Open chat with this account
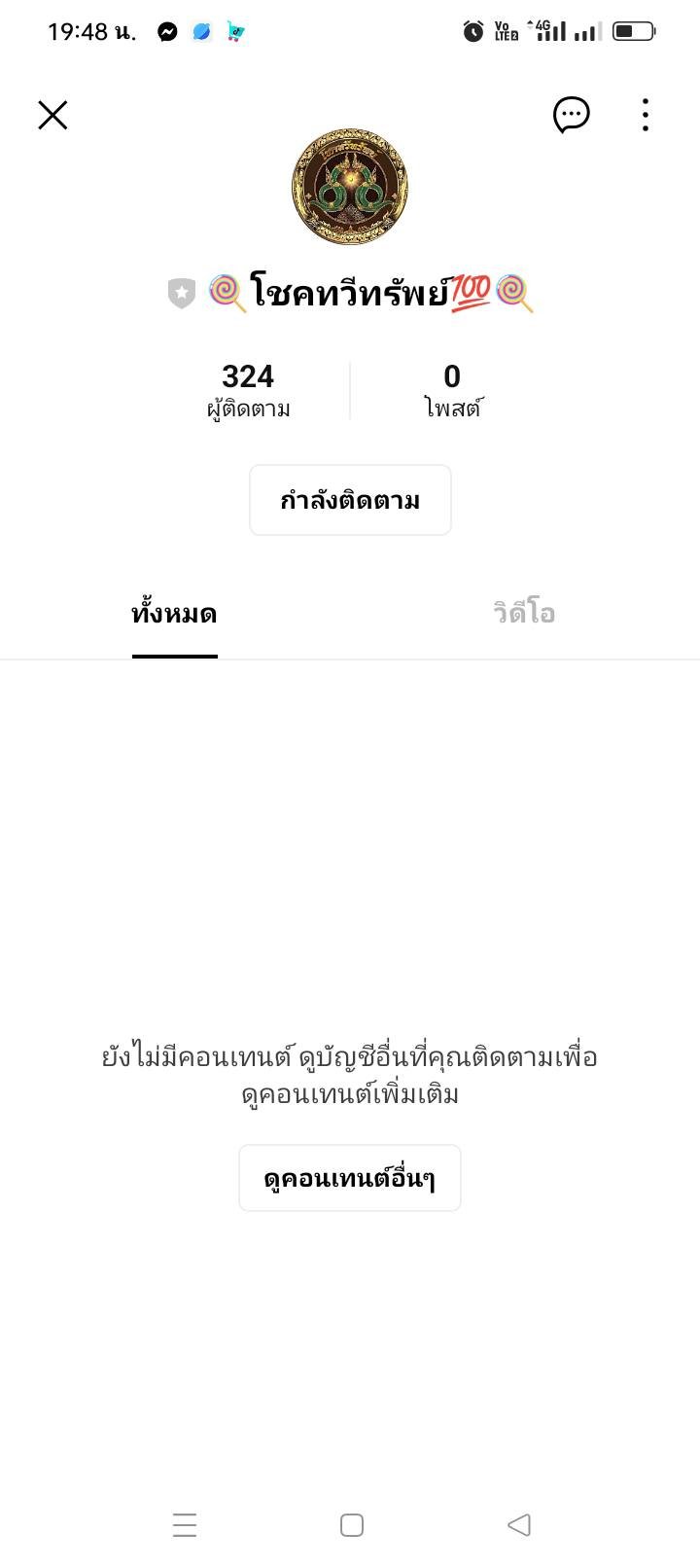The width and height of the screenshot is (700, 1568). (571, 115)
